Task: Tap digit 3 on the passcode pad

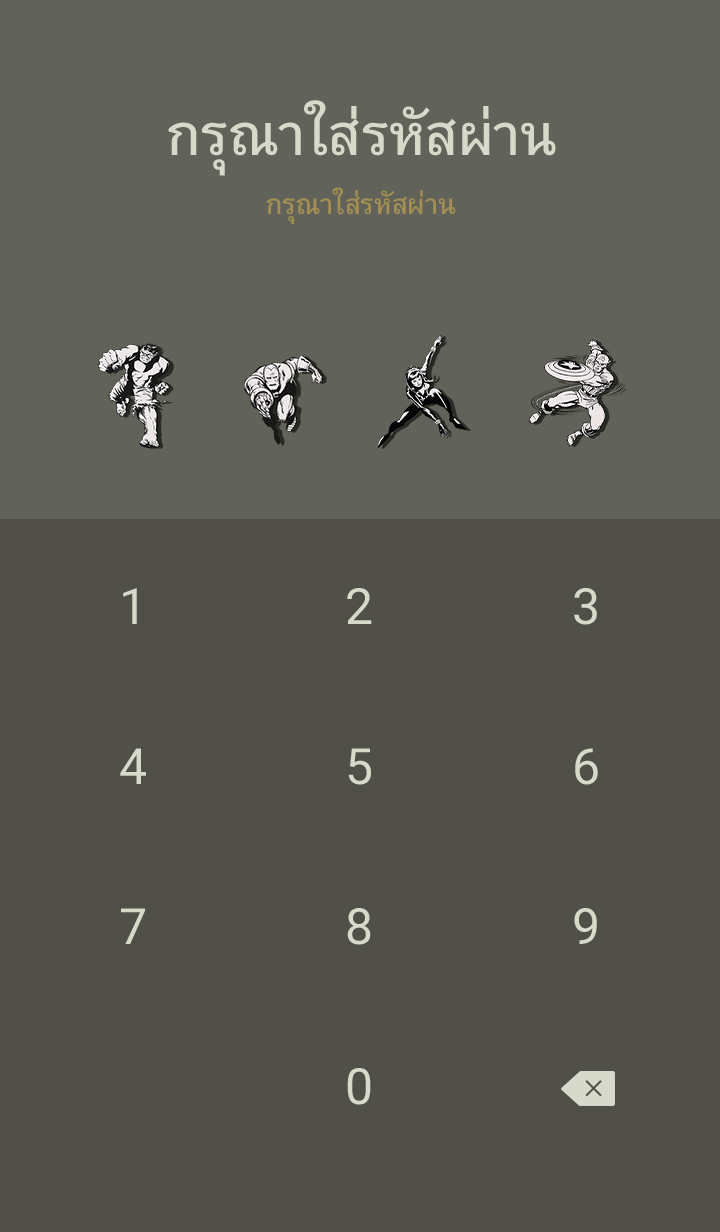Action: [585, 607]
